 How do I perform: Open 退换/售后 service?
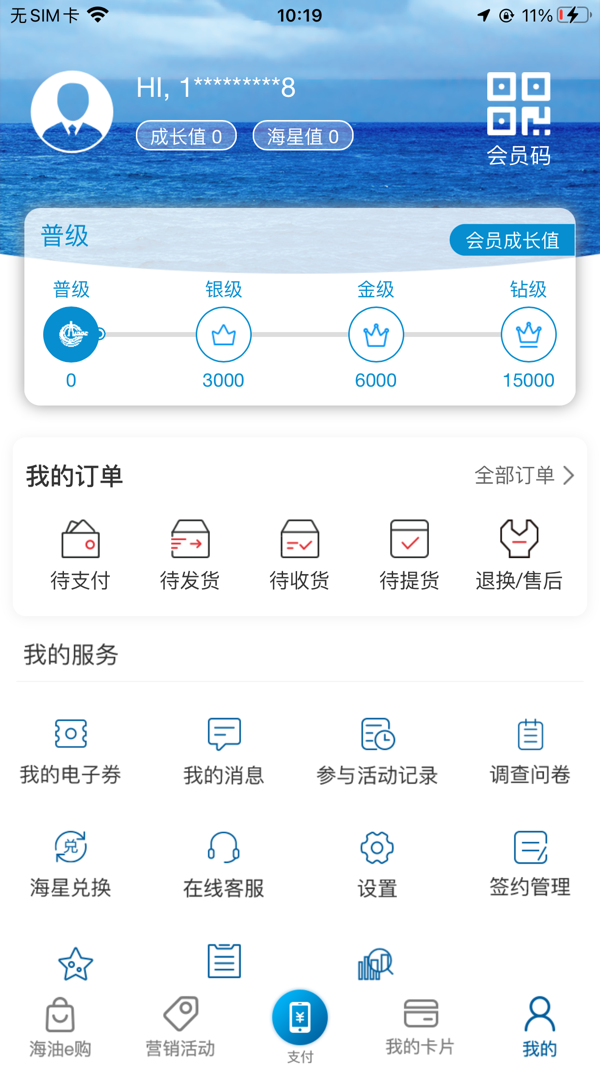pos(519,554)
